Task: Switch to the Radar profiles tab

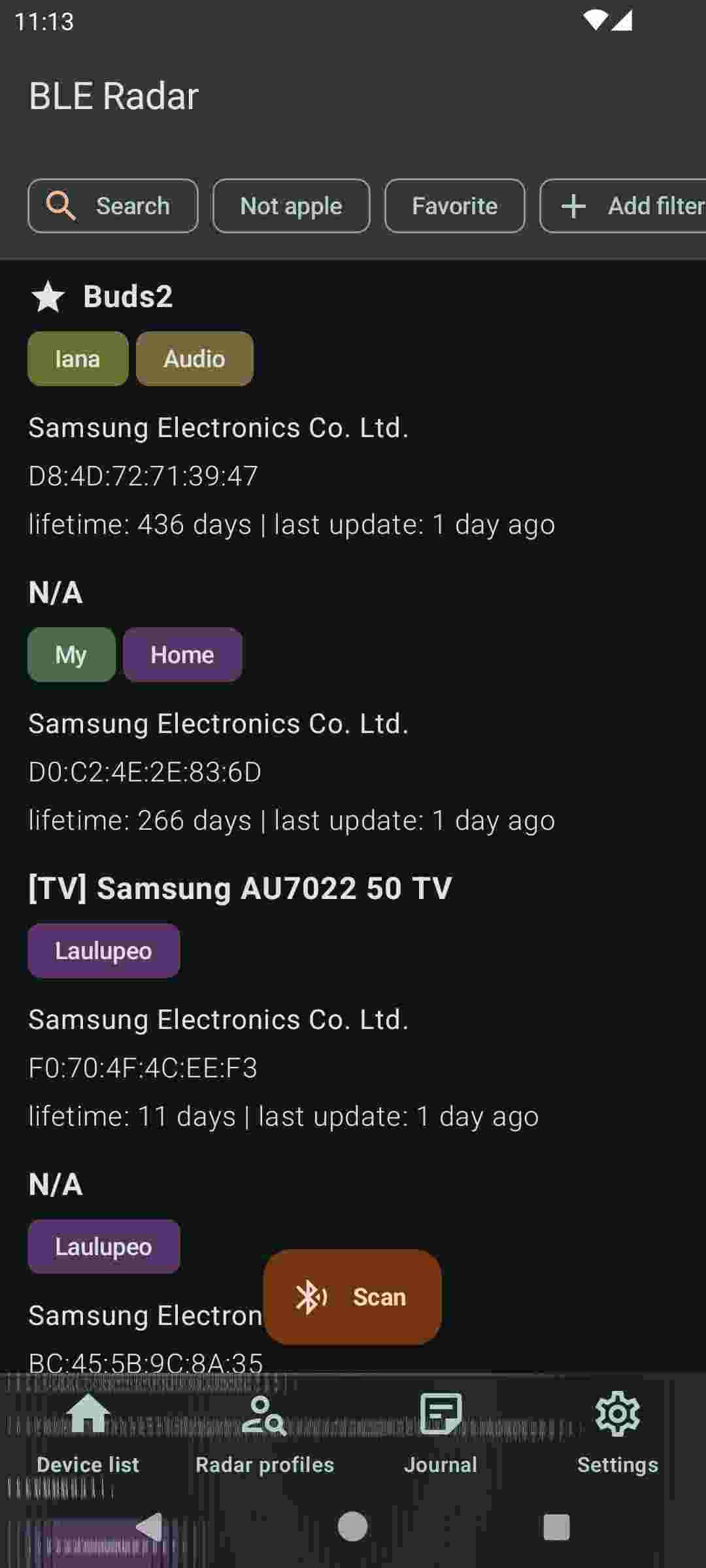Action: pyautogui.click(x=264, y=1437)
